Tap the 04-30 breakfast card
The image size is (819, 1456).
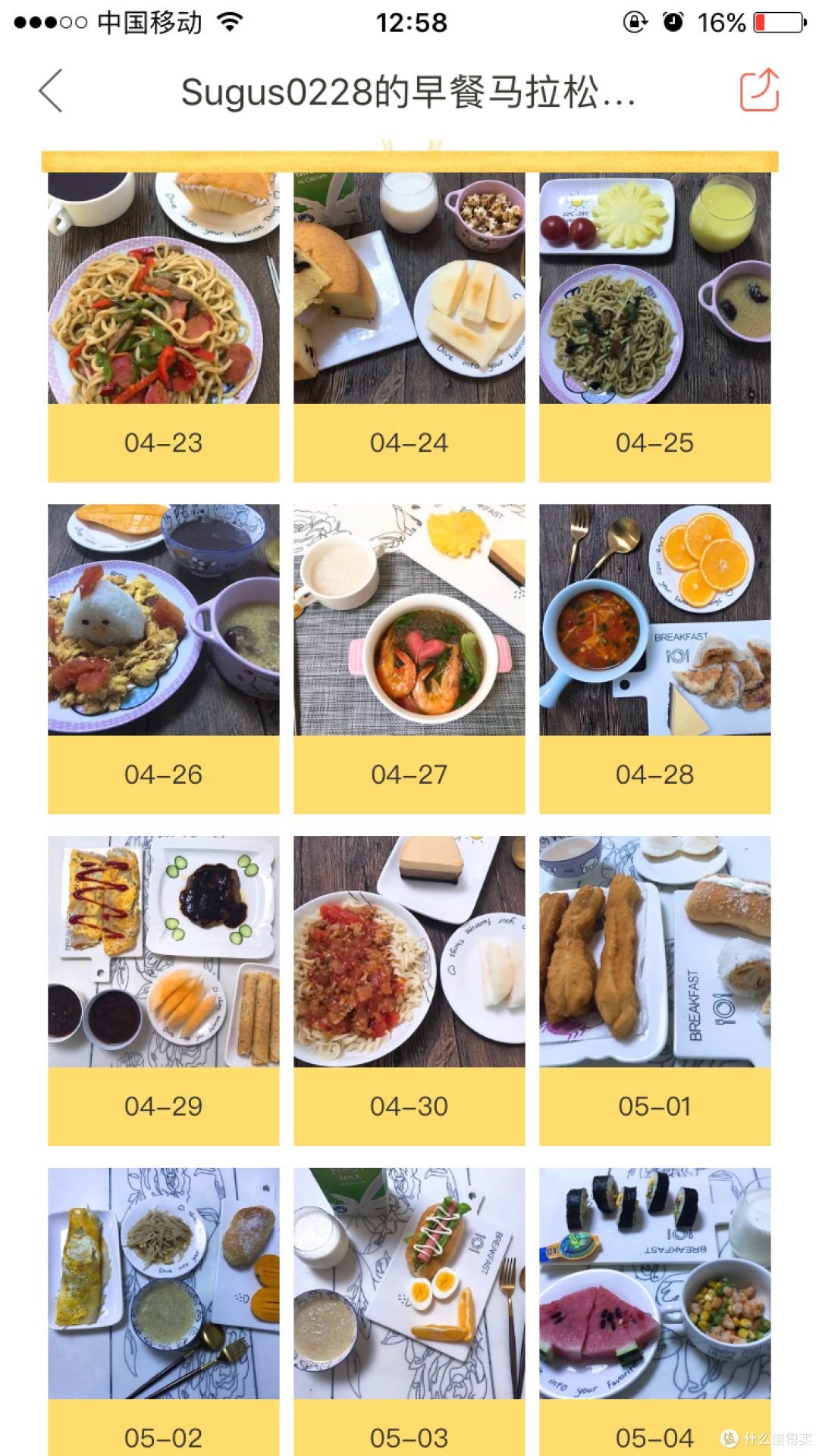(x=409, y=991)
